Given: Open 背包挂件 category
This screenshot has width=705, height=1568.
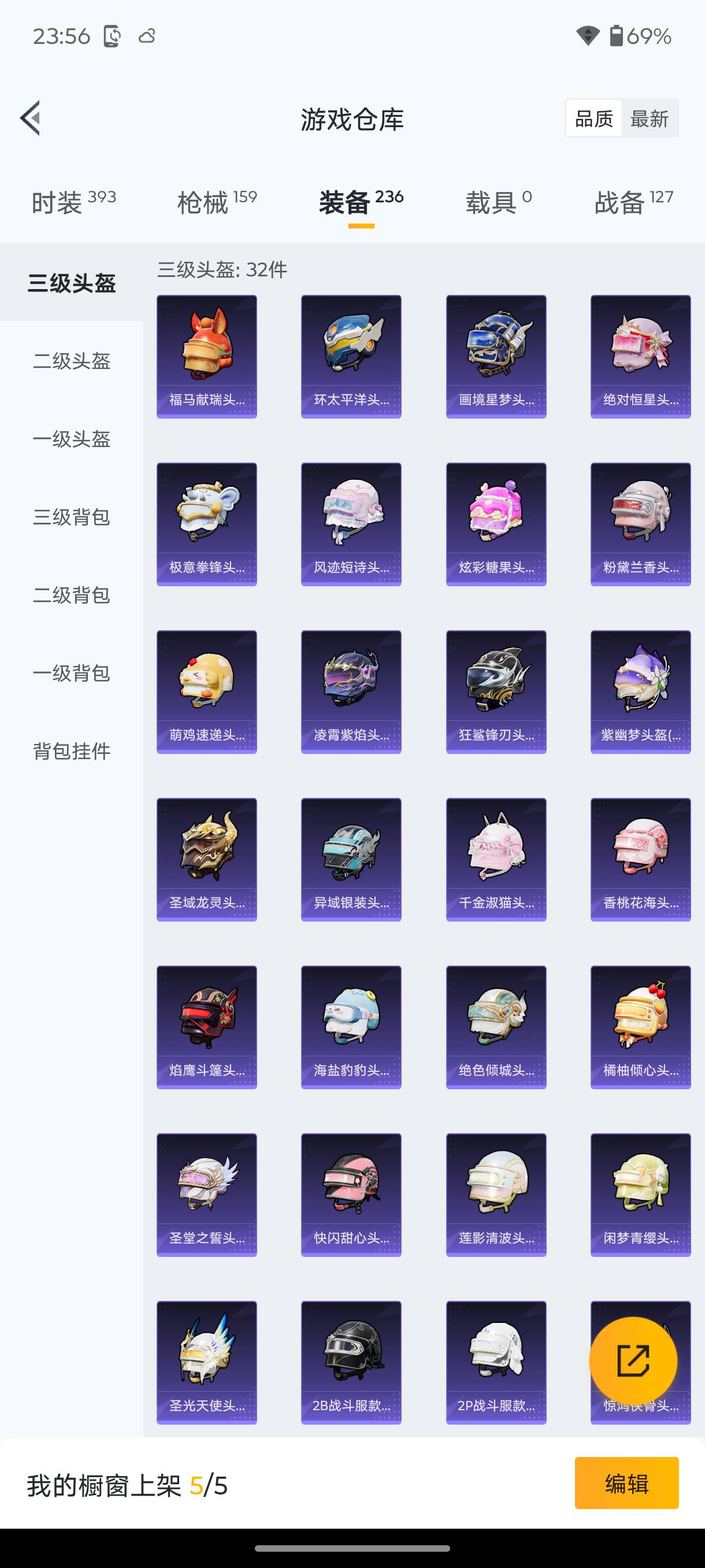Looking at the screenshot, I should click(72, 750).
